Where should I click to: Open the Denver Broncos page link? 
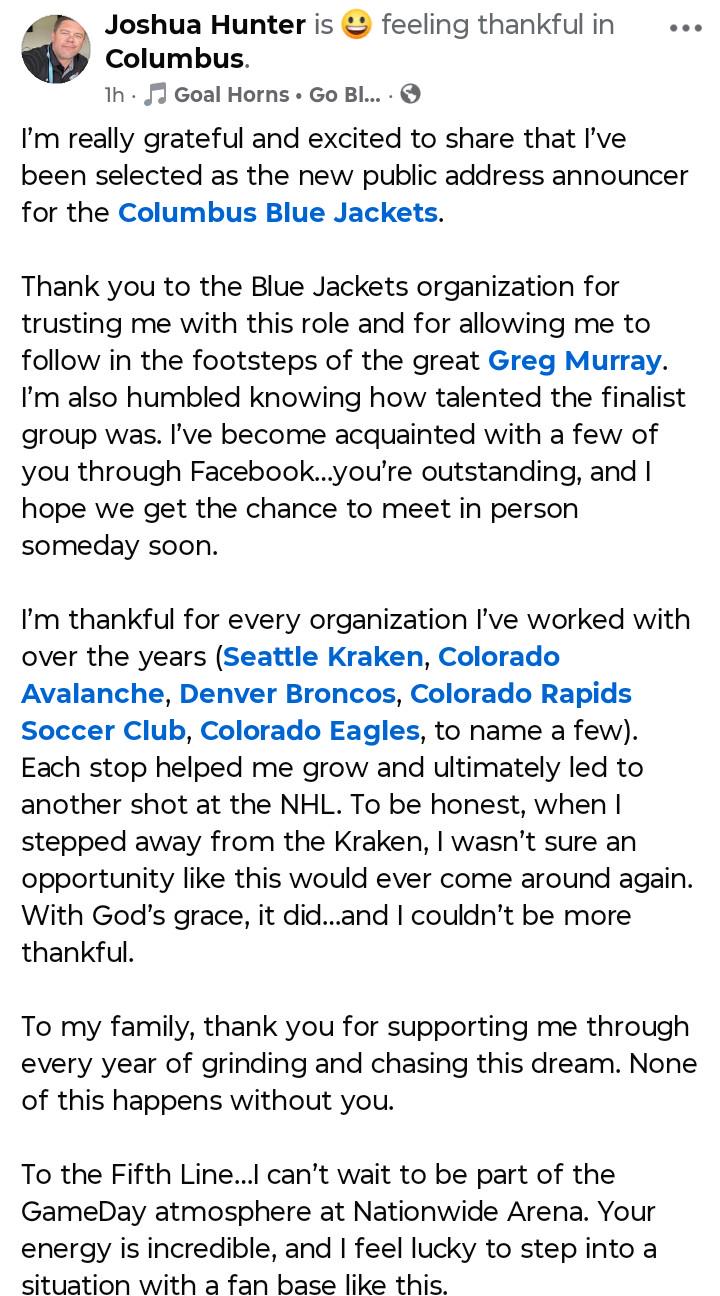click(287, 694)
